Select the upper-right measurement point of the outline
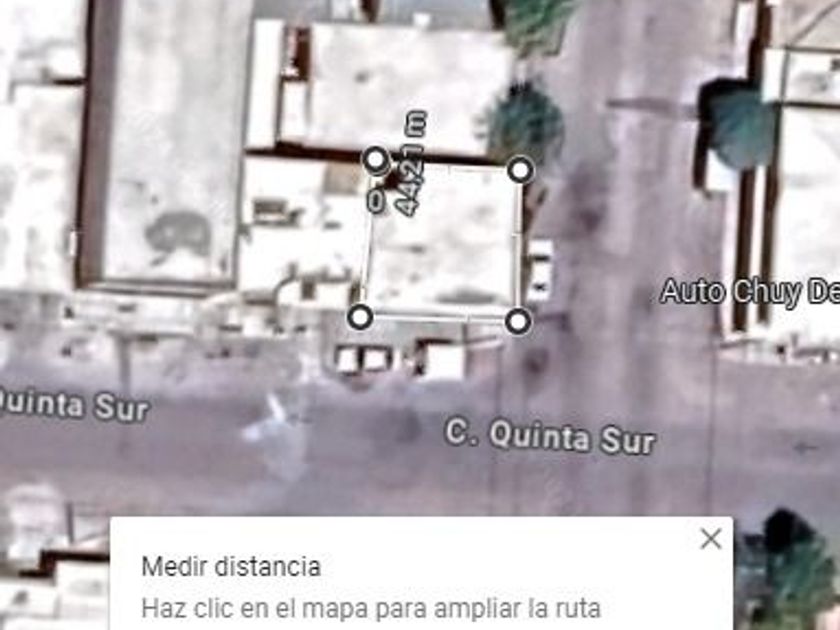Viewport: 840px width, 630px height. pyautogui.click(x=519, y=170)
